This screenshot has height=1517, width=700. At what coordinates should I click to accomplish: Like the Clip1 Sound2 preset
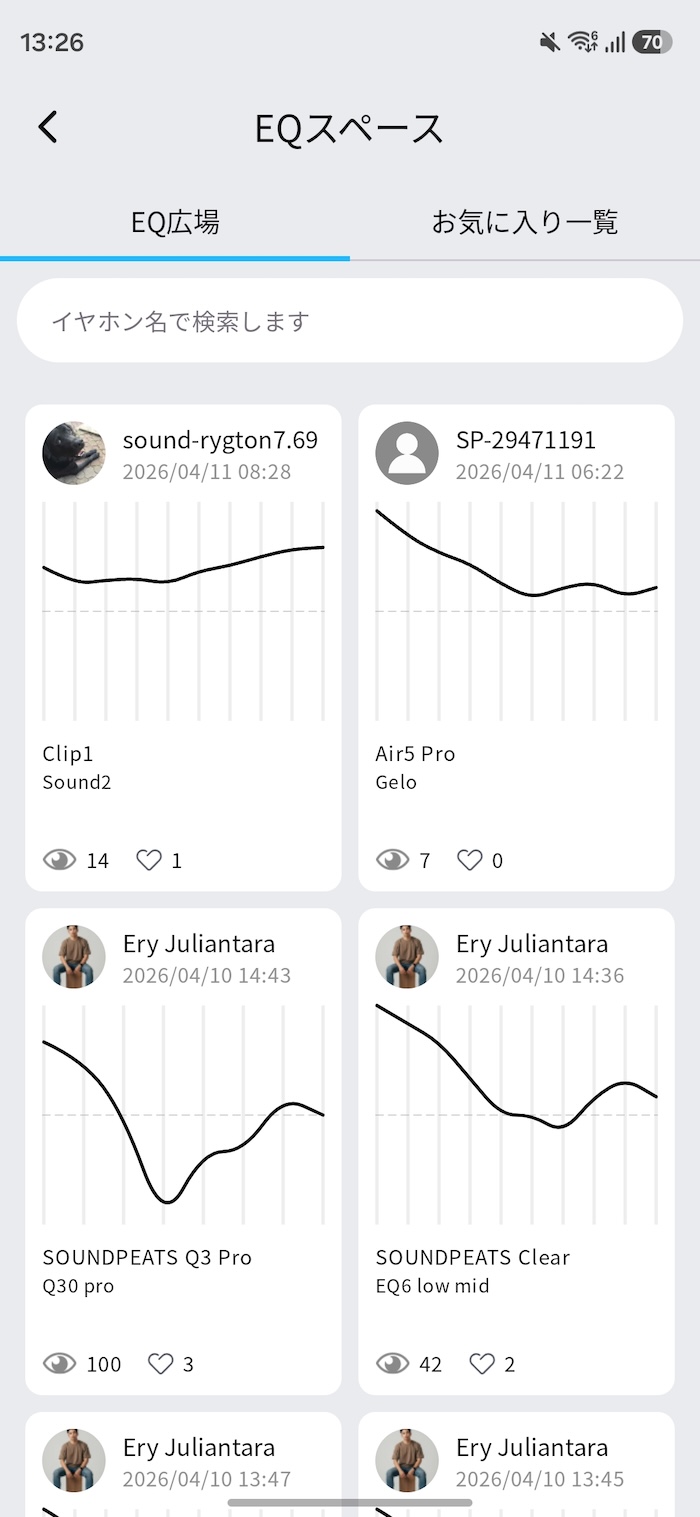click(x=149, y=860)
